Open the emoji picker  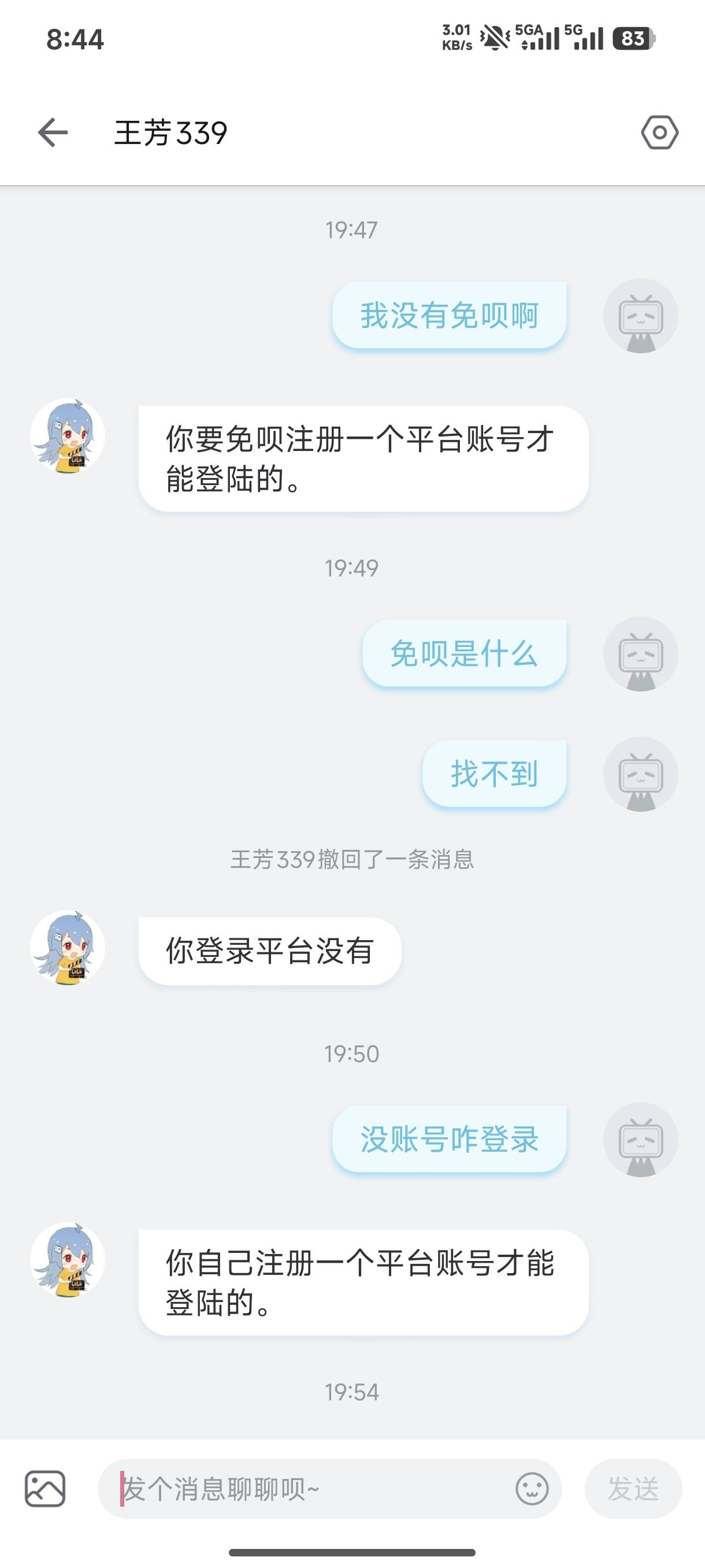(x=532, y=1489)
